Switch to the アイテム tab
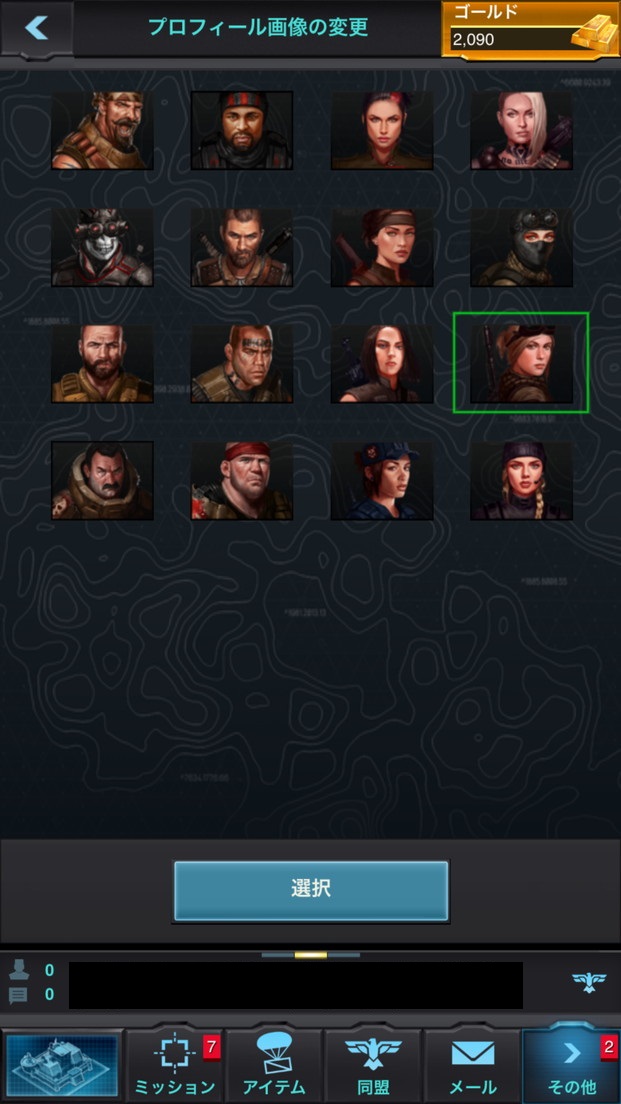This screenshot has height=1104, width=621. [x=274, y=1066]
